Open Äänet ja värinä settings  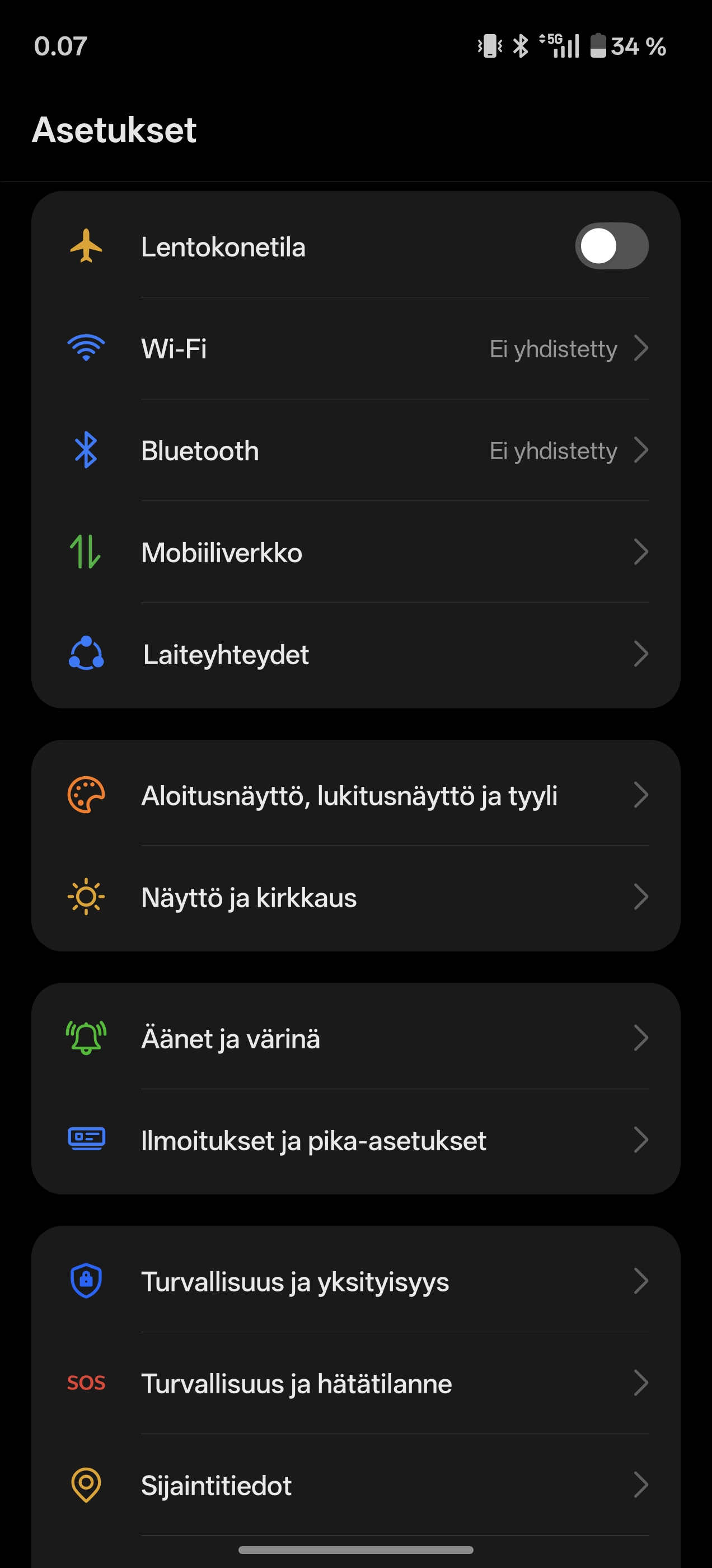355,1038
